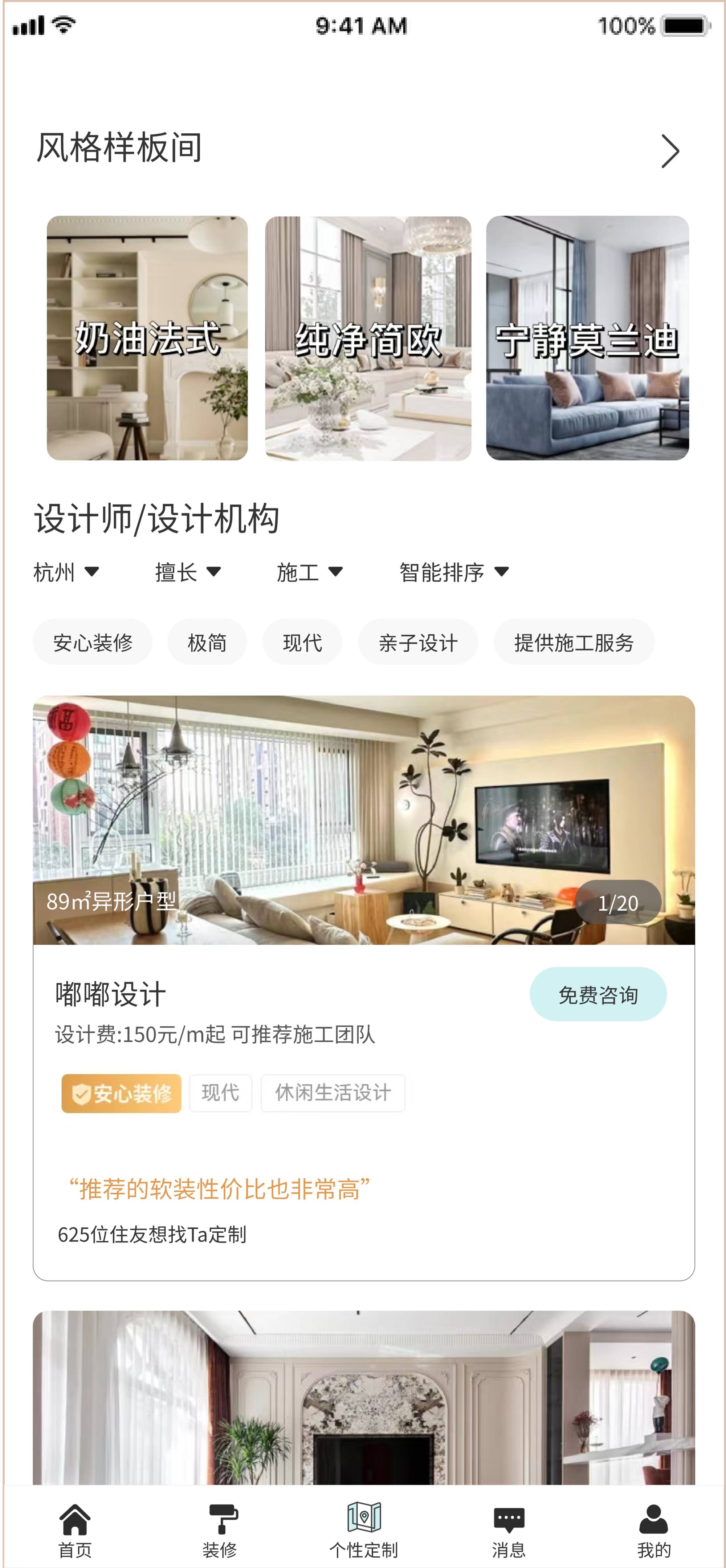726x1568 pixels.
Task: Open the 纯净简欧 style tile
Action: coord(368,338)
